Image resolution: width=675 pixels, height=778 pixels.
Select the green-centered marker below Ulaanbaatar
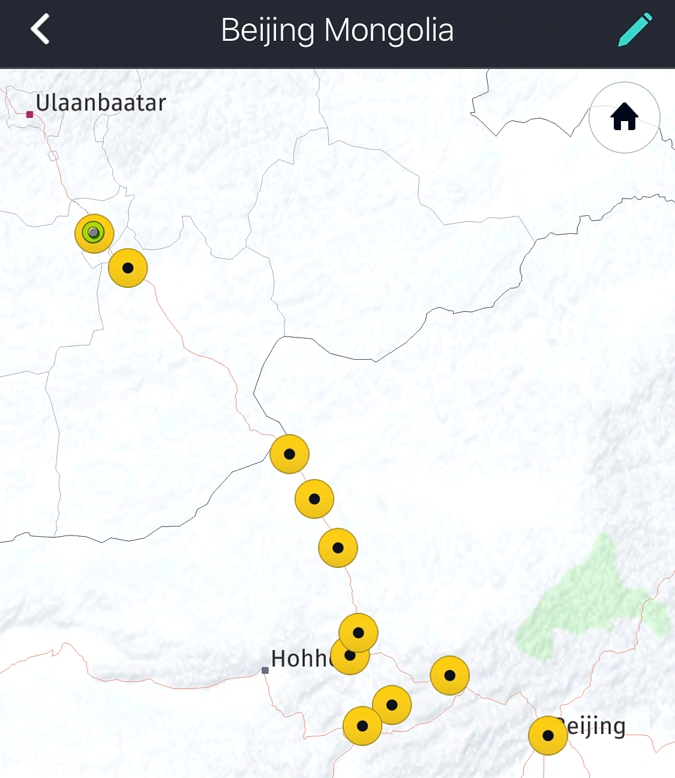click(94, 233)
